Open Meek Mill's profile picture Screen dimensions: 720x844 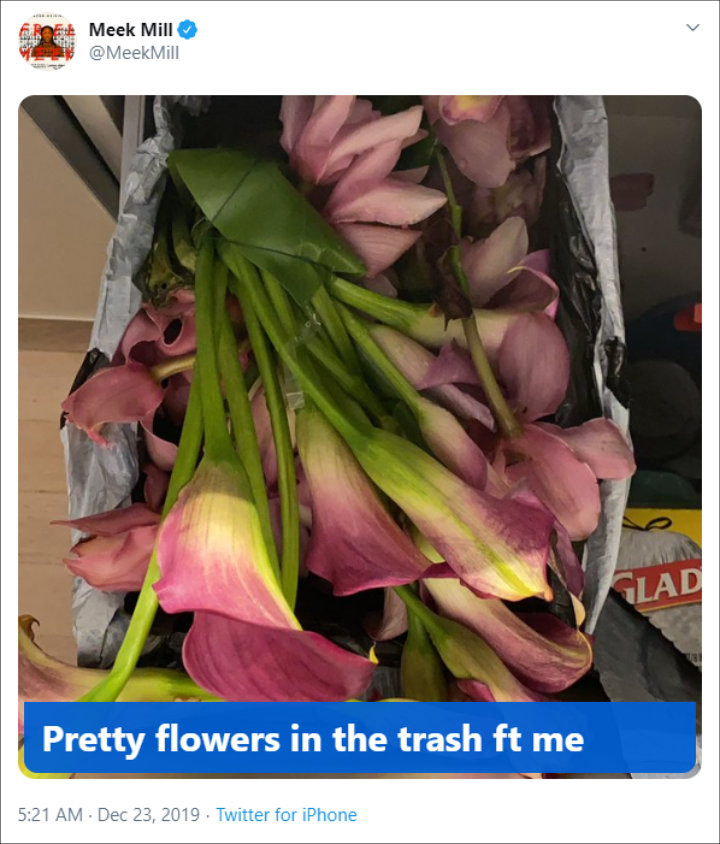[47, 40]
